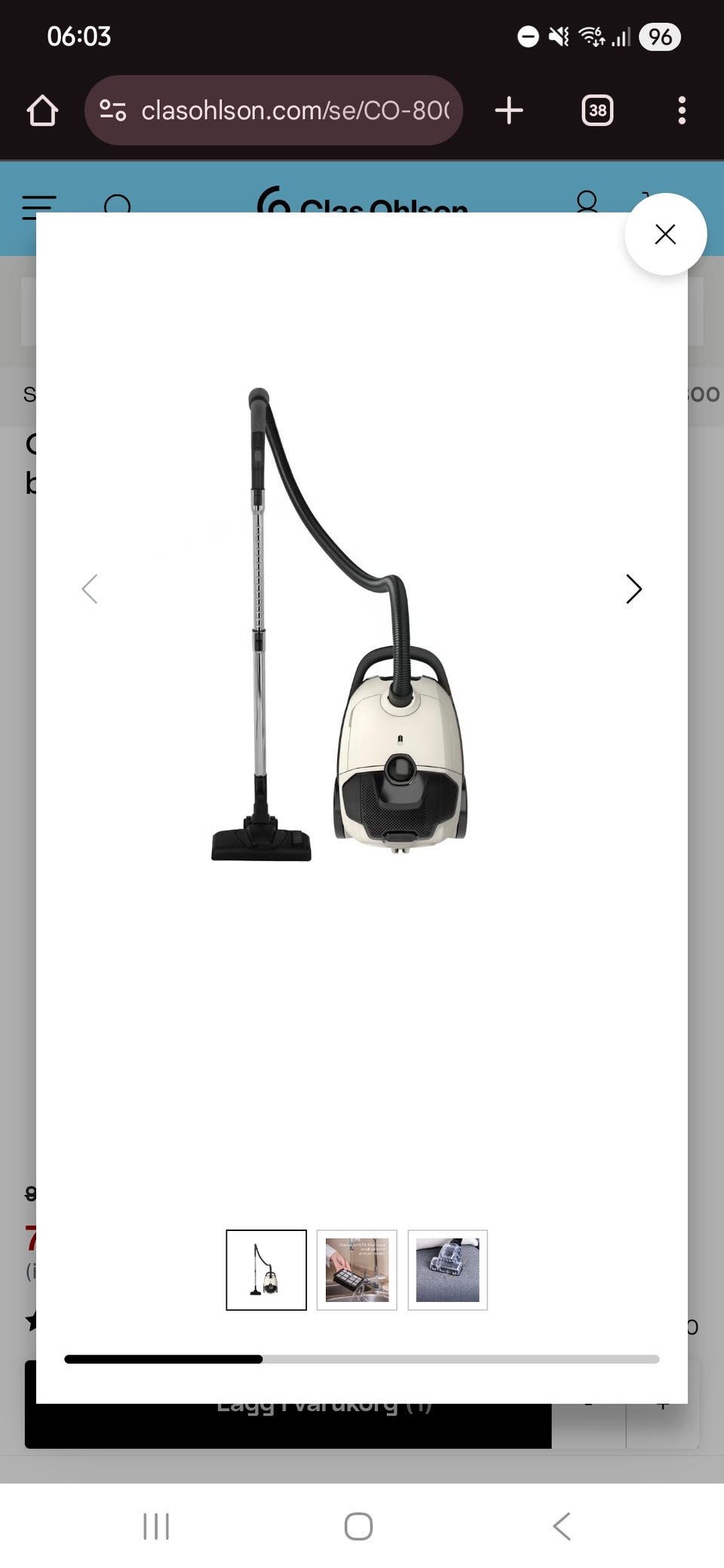
Task: Open the tab switcher showing 38 tabs
Action: tap(597, 111)
